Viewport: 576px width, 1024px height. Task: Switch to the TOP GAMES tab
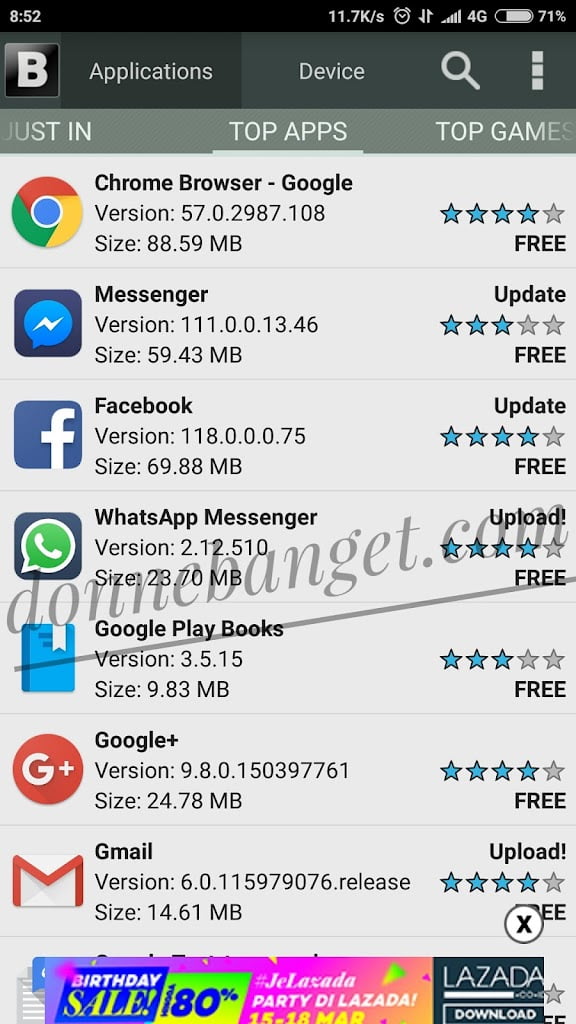tap(504, 131)
